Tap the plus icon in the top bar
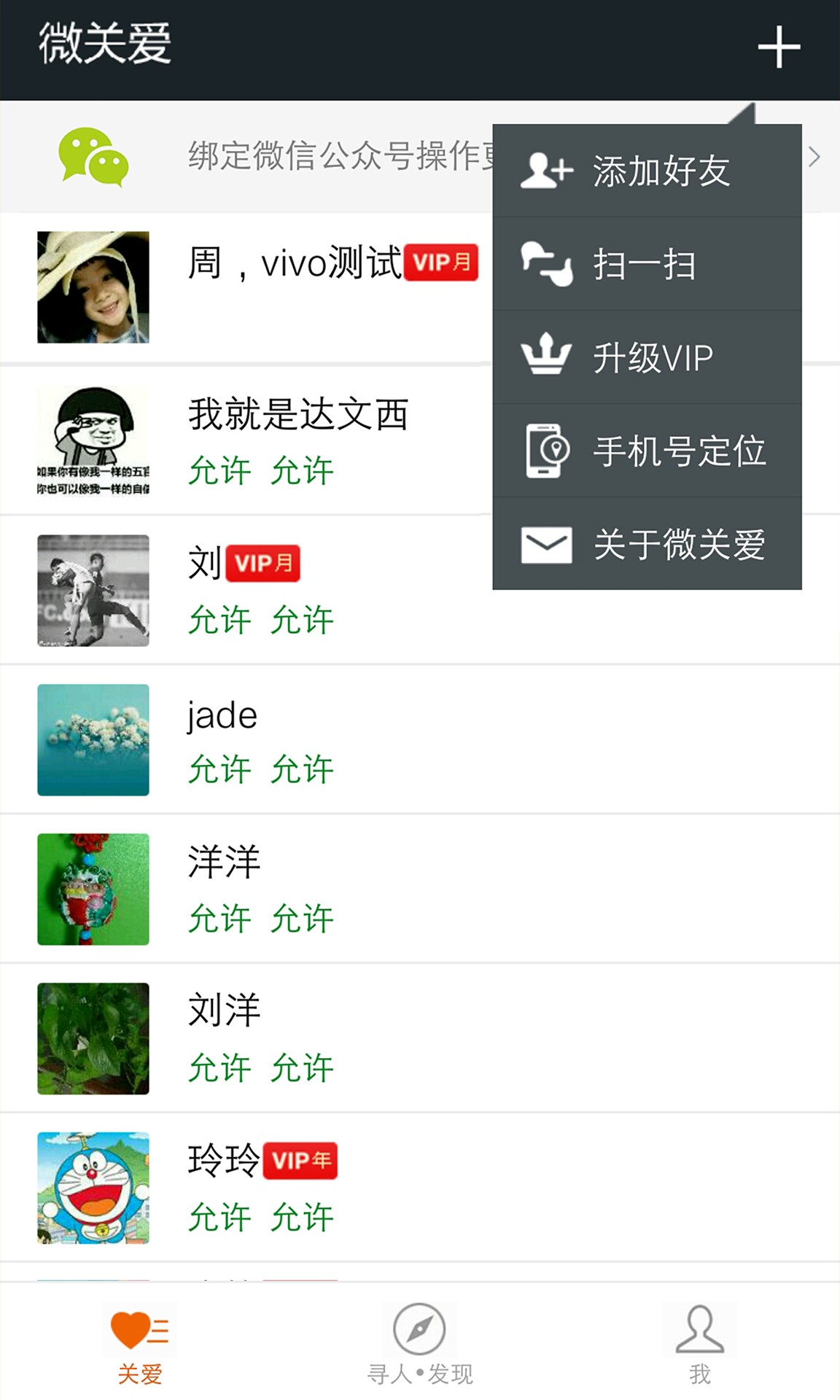The width and height of the screenshot is (840, 1400). [x=778, y=47]
